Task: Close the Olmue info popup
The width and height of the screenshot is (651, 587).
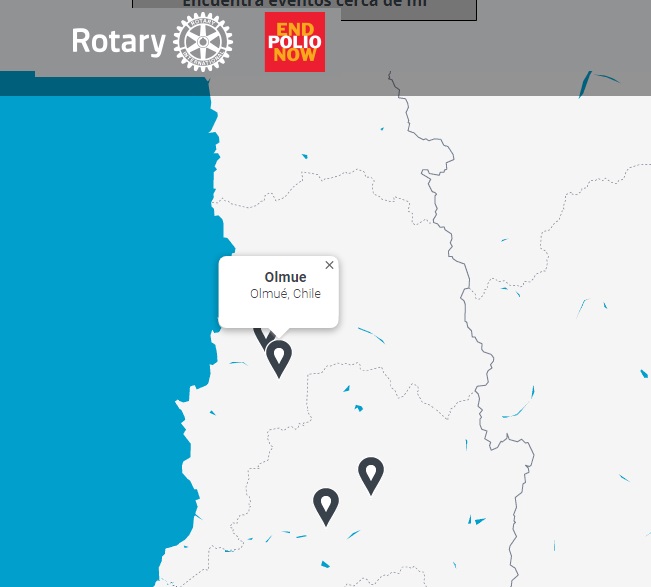Action: click(329, 265)
